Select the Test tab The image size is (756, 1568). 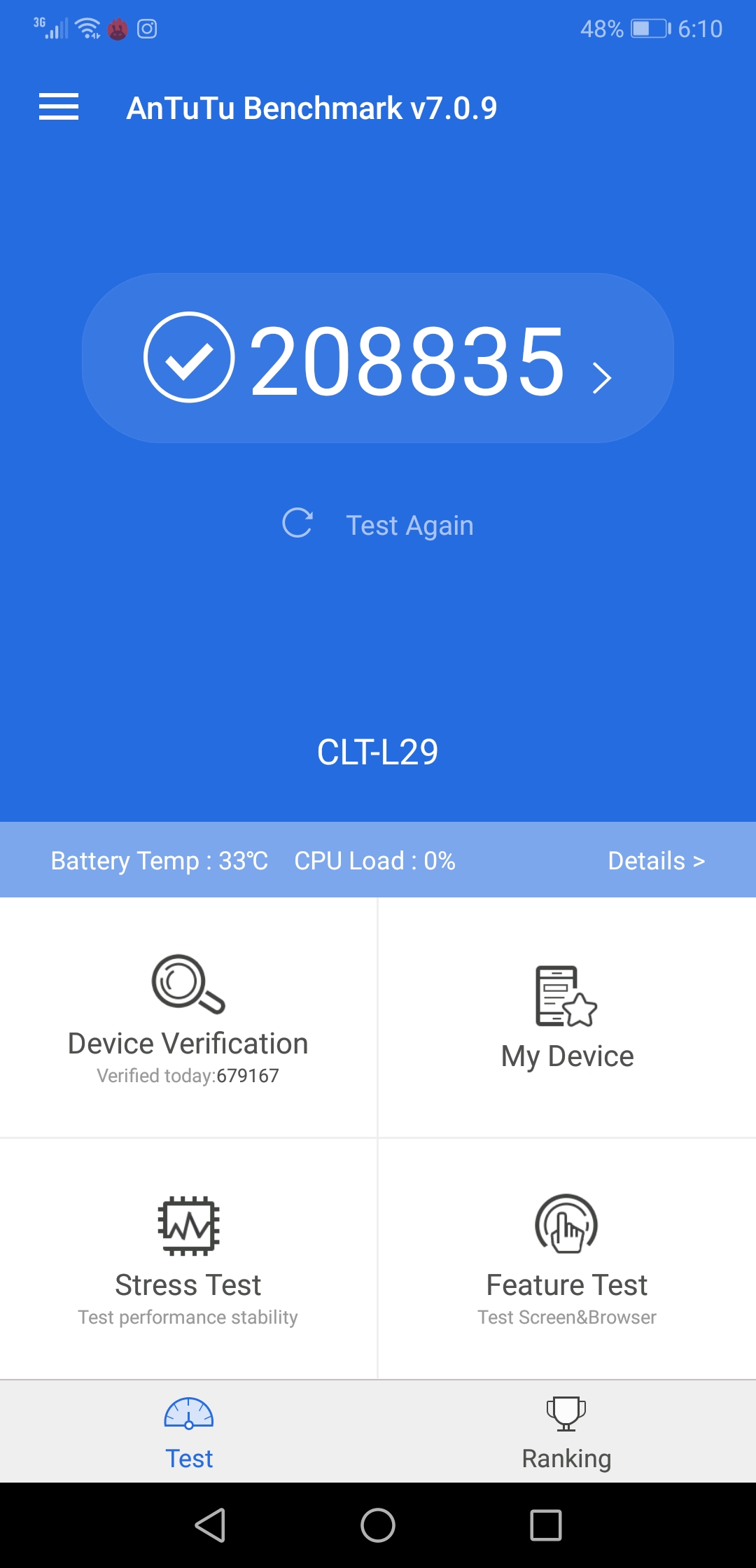pyautogui.click(x=189, y=1432)
